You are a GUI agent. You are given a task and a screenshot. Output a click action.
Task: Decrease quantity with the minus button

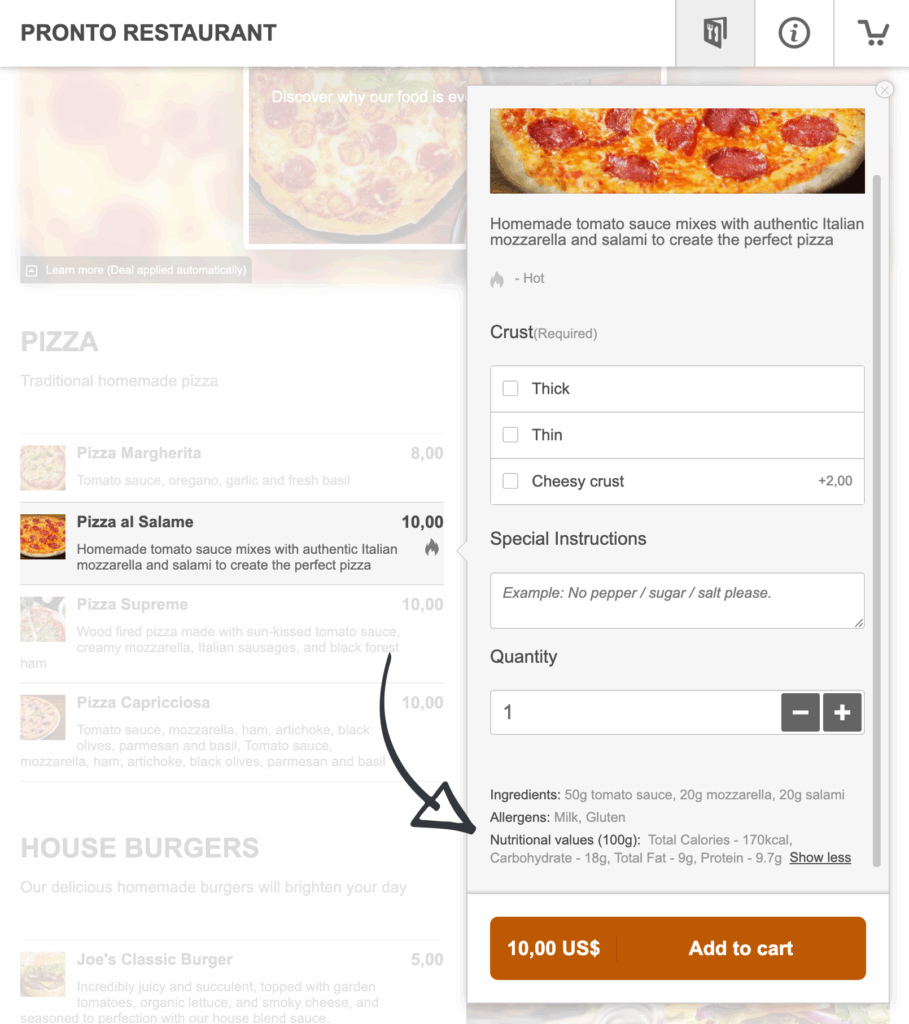(800, 713)
